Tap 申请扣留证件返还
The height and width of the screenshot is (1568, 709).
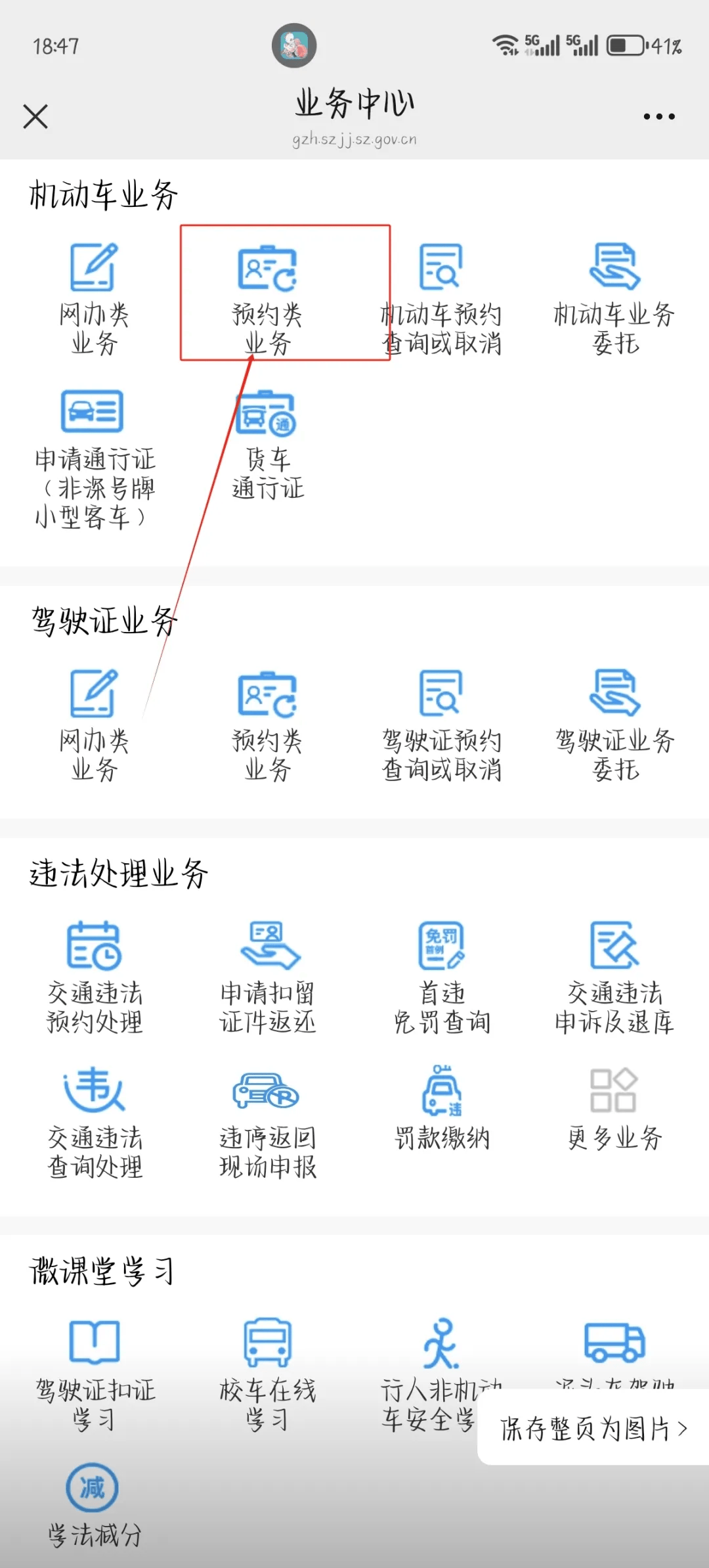(268, 975)
